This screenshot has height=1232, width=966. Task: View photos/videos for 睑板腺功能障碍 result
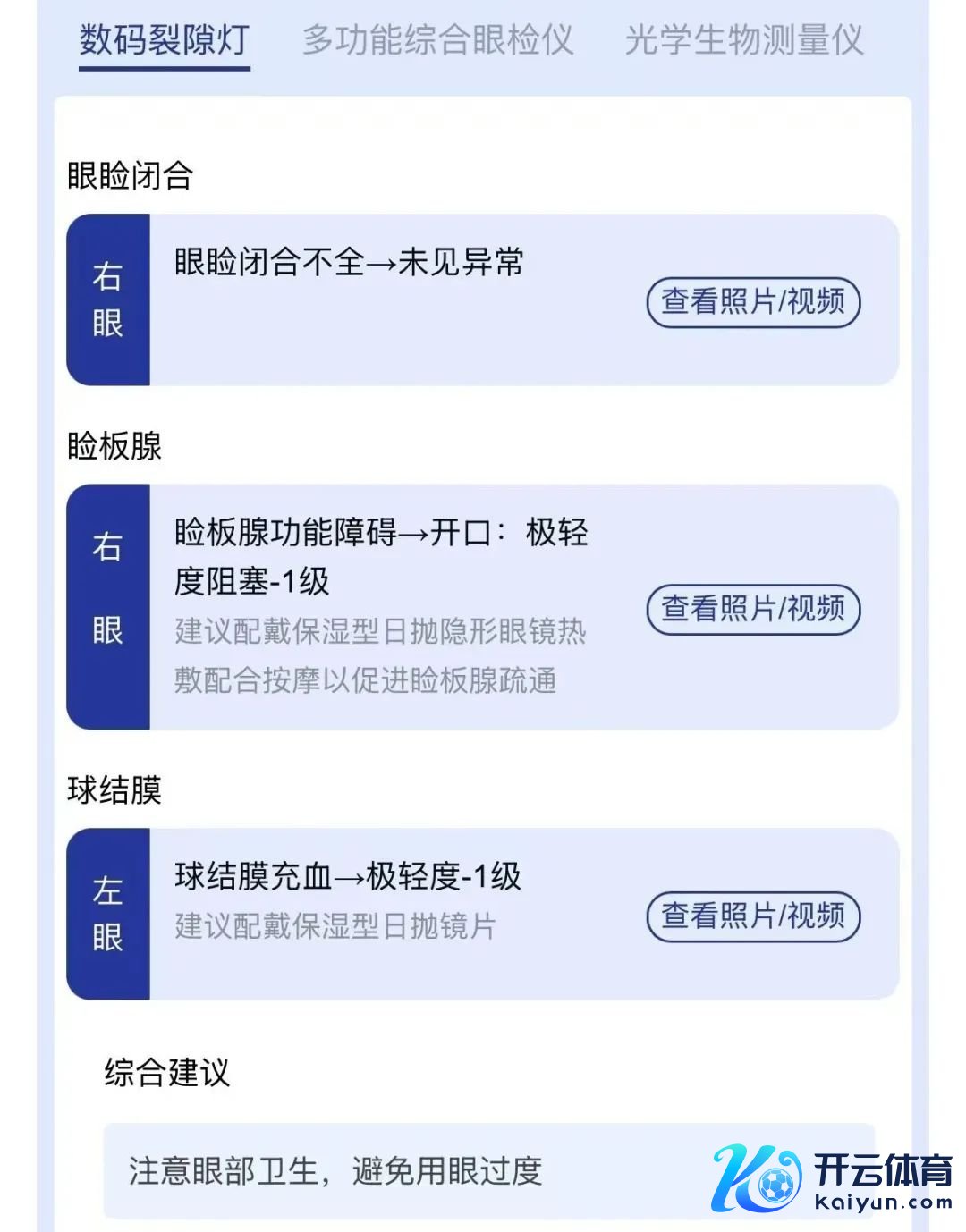[753, 610]
